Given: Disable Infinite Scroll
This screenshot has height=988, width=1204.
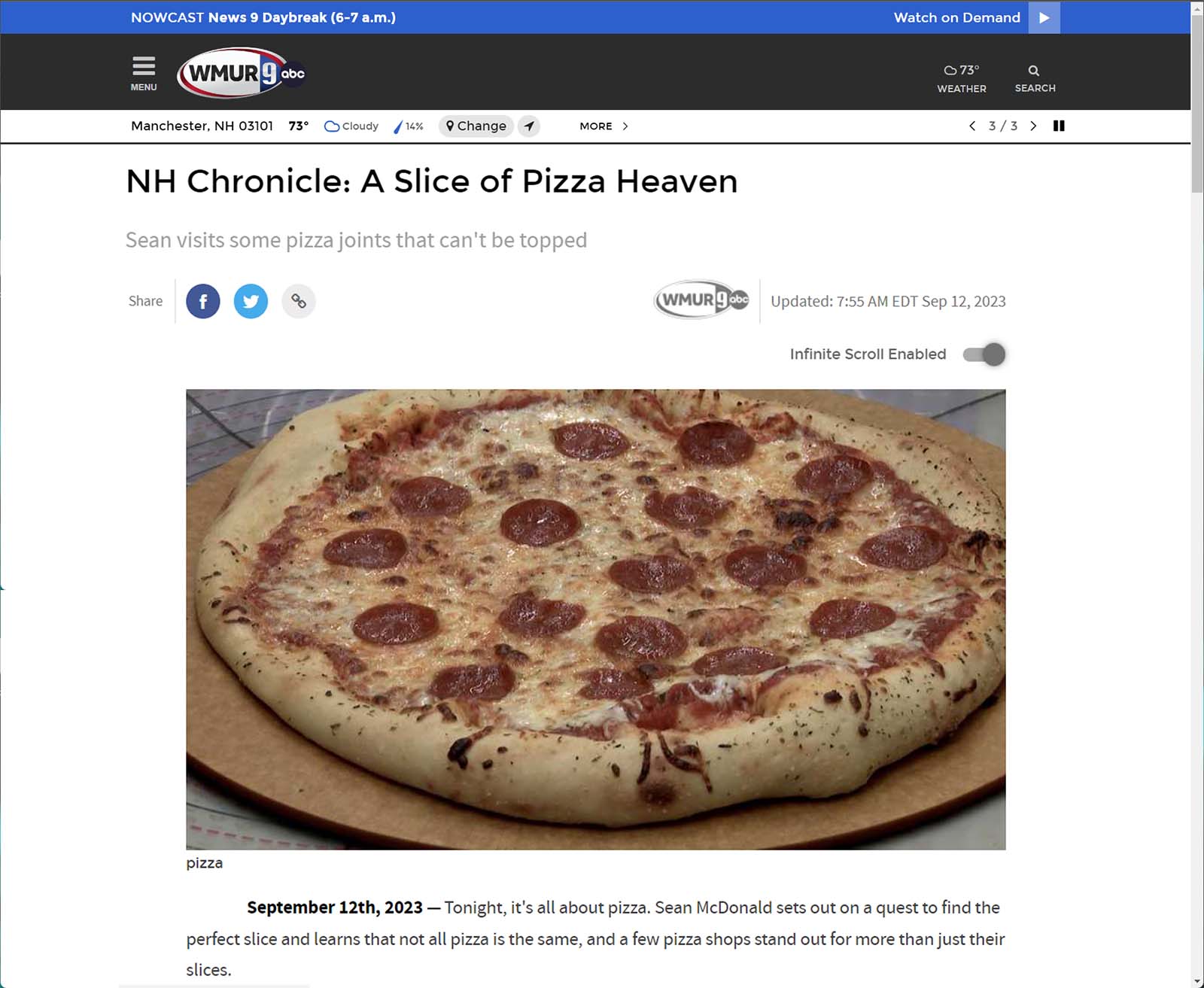Looking at the screenshot, I should coord(984,354).
